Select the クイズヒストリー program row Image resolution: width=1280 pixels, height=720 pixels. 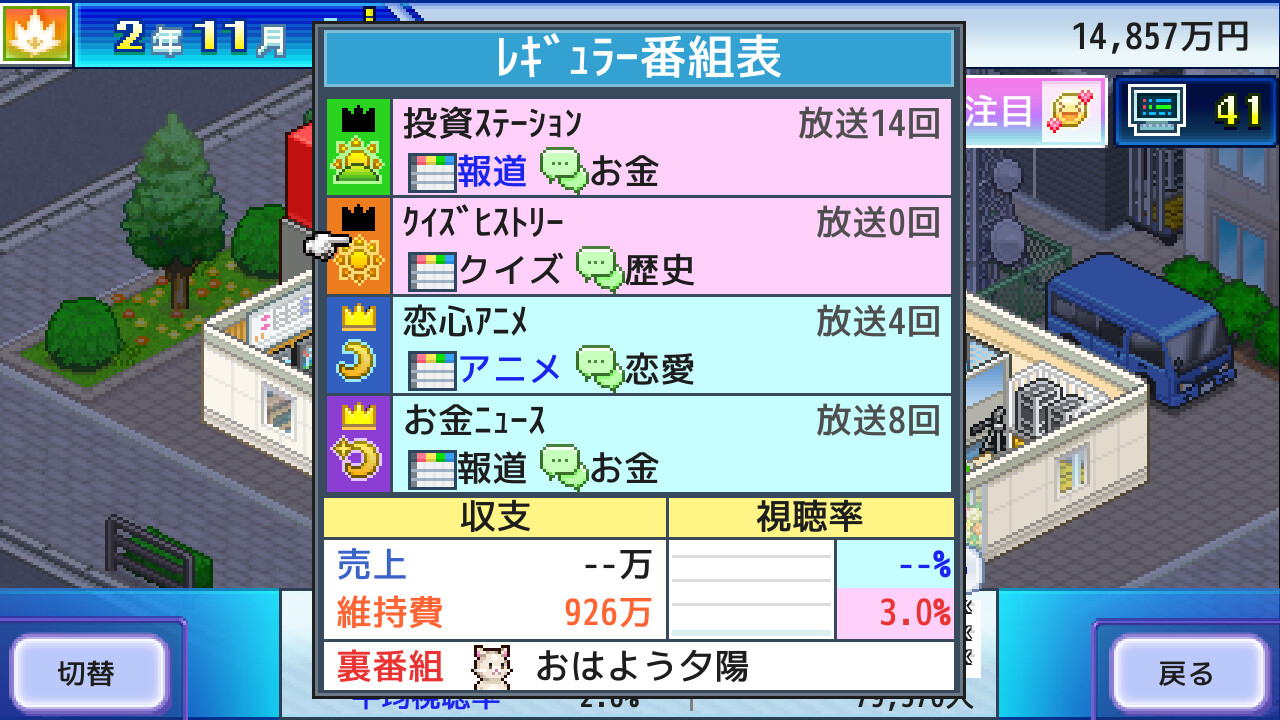pos(640,246)
